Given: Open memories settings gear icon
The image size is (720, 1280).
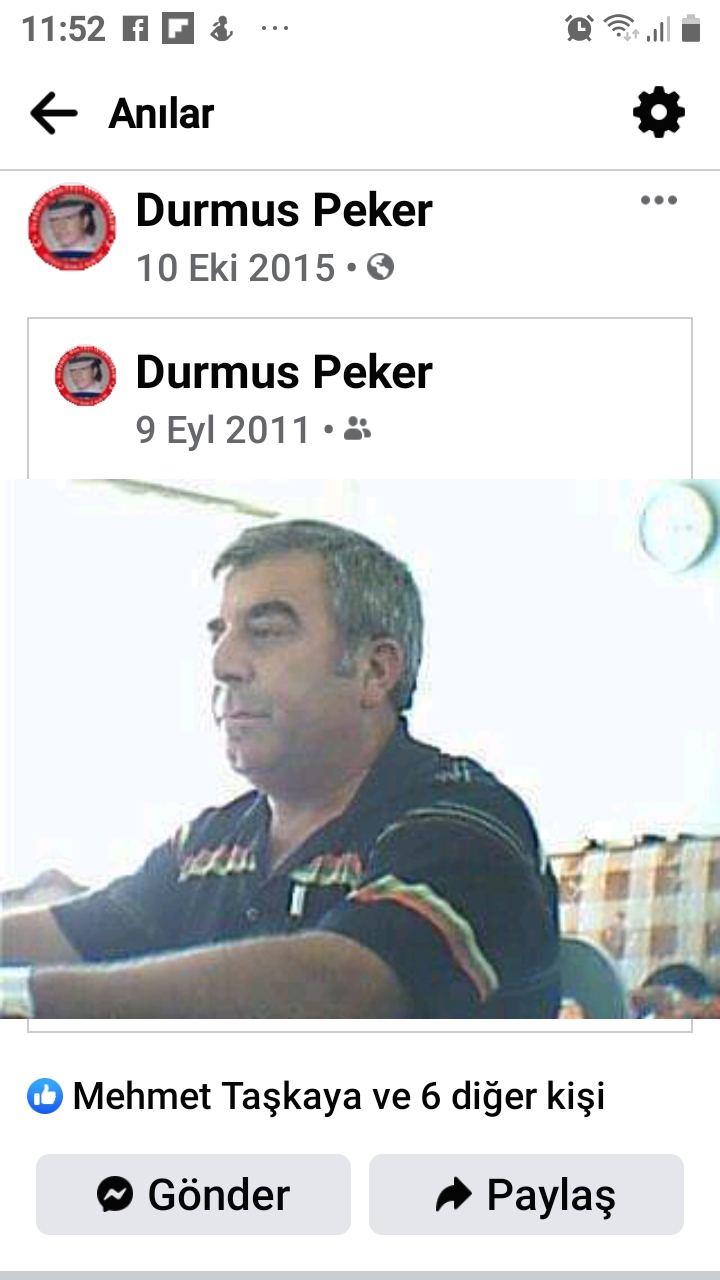Looking at the screenshot, I should (x=659, y=113).
